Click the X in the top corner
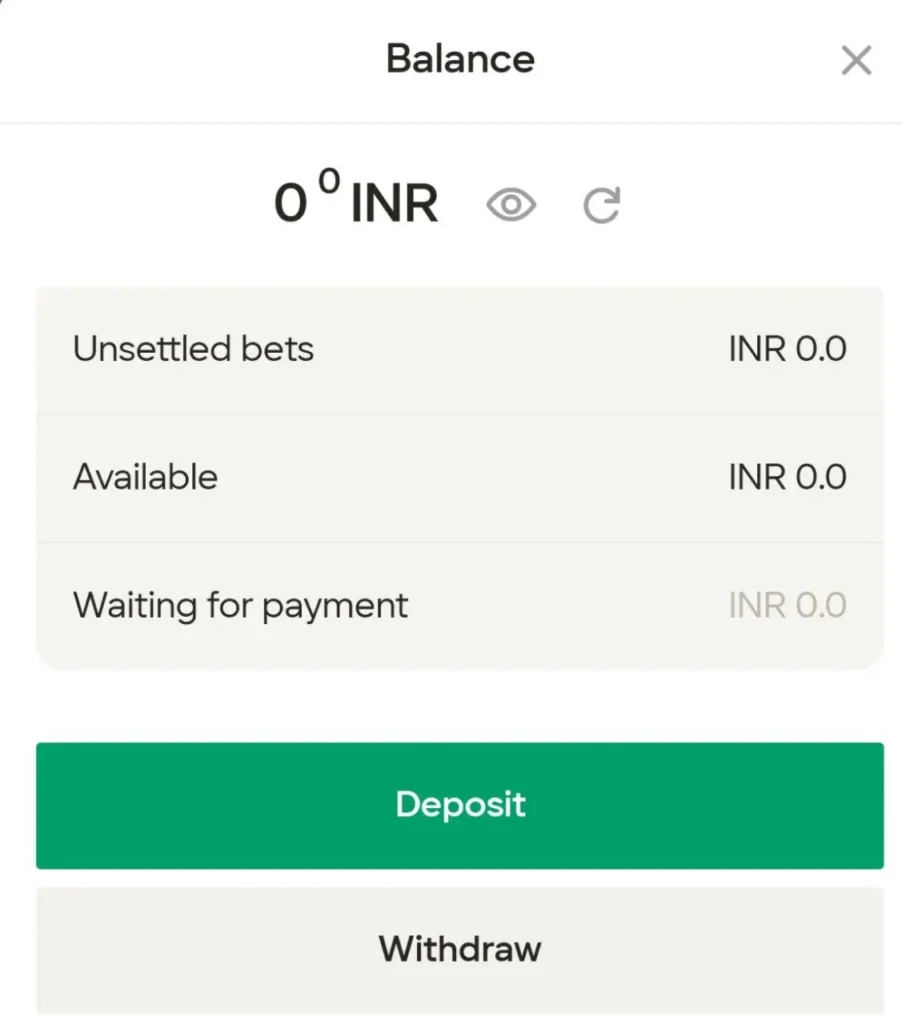 click(856, 60)
